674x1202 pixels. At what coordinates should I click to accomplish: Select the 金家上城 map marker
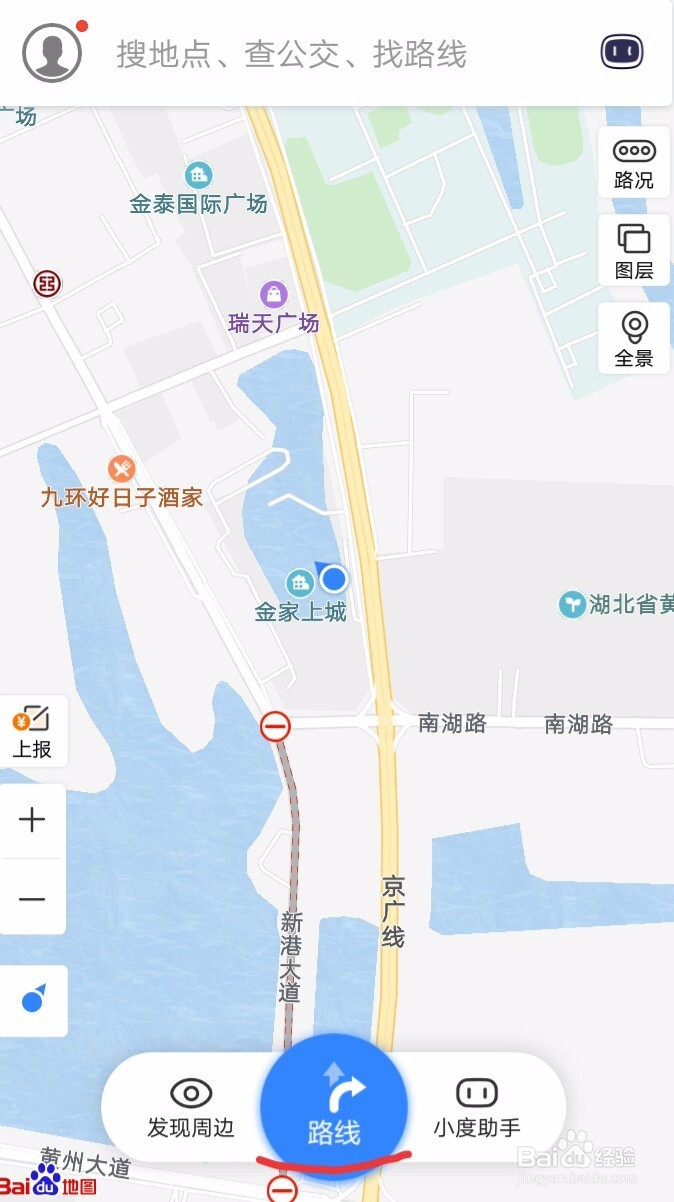tap(299, 582)
